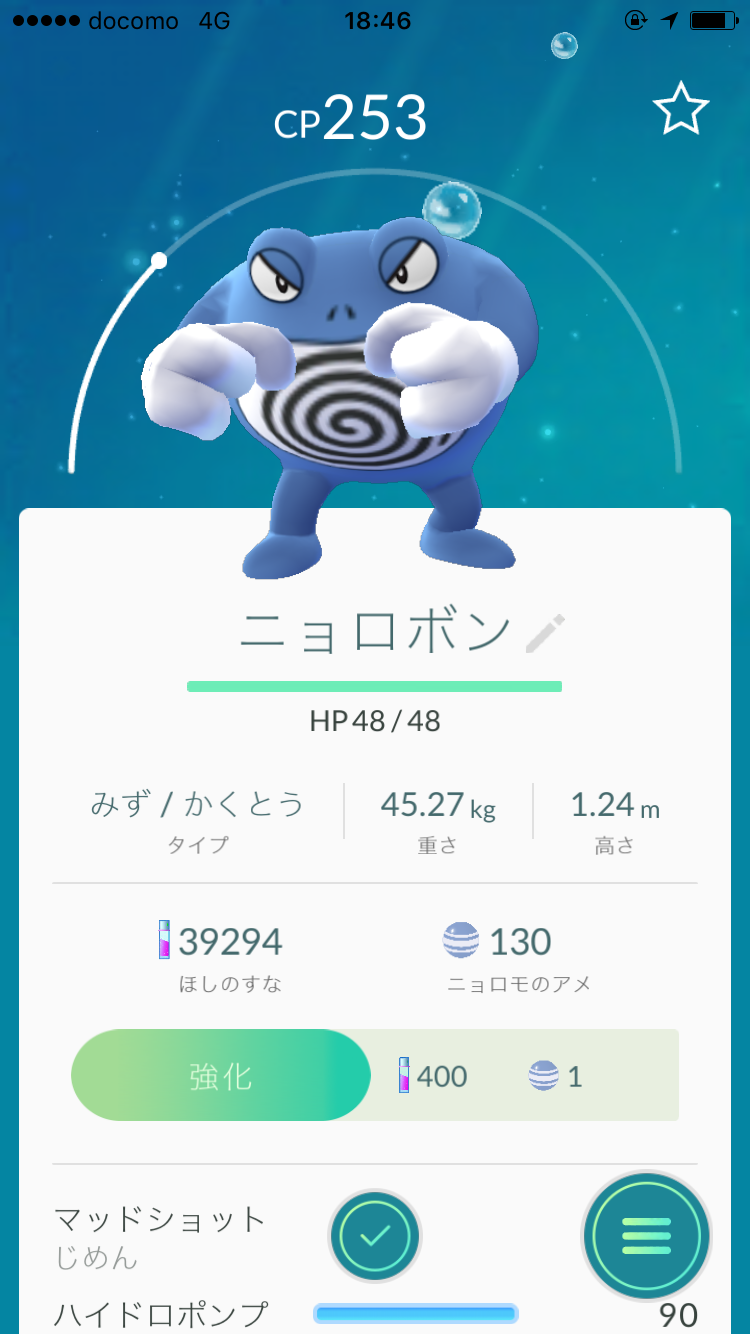Favorite this Poliwrath using the star
Image resolution: width=750 pixels, height=1334 pixels.
pos(683,108)
